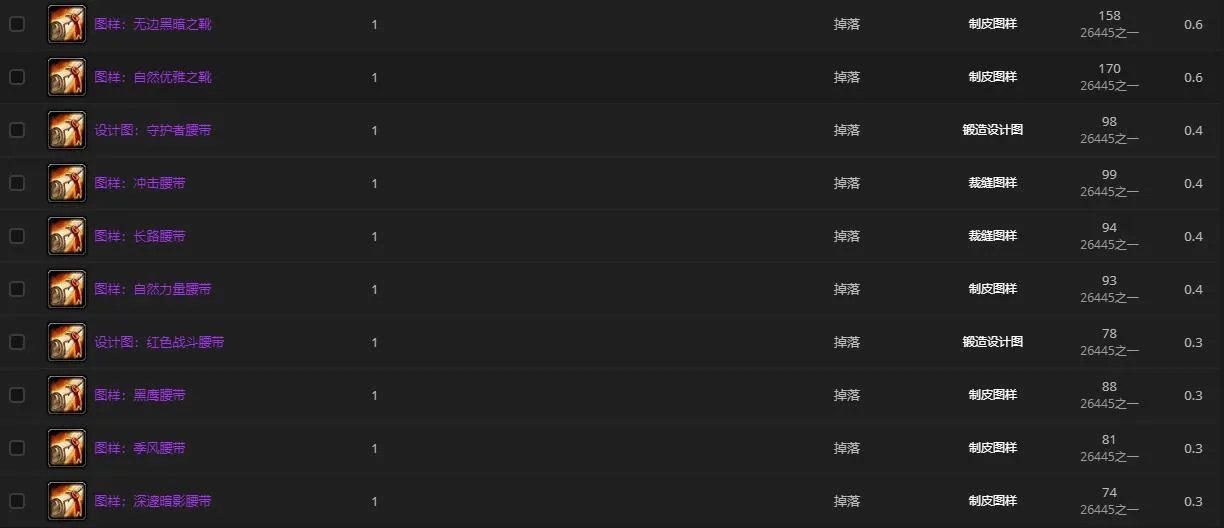Open the 图样：无边黑暗之靴 item link
Screen dimensions: 1224x528
pyautogui.click(x=152, y=24)
